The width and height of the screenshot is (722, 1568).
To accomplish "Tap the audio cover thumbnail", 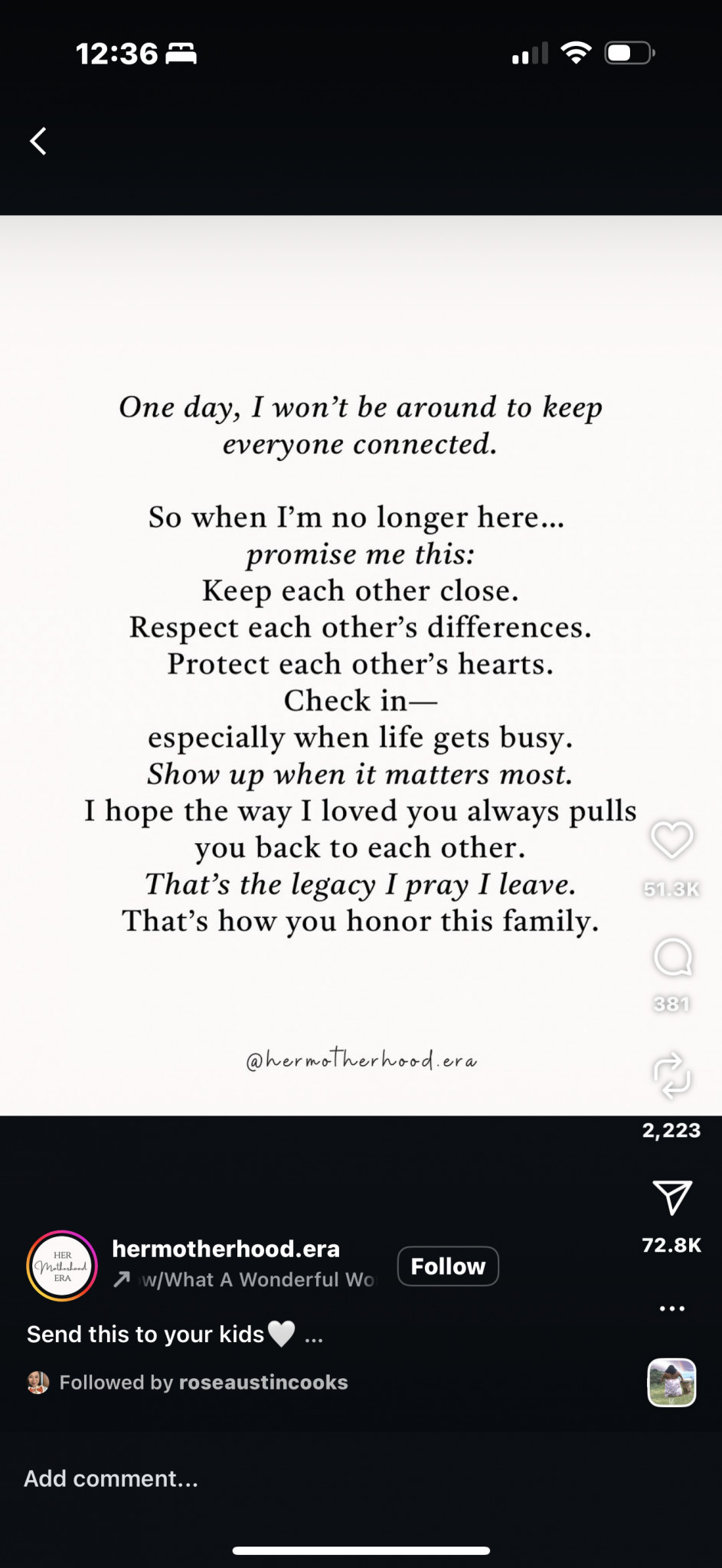I will 671,1383.
